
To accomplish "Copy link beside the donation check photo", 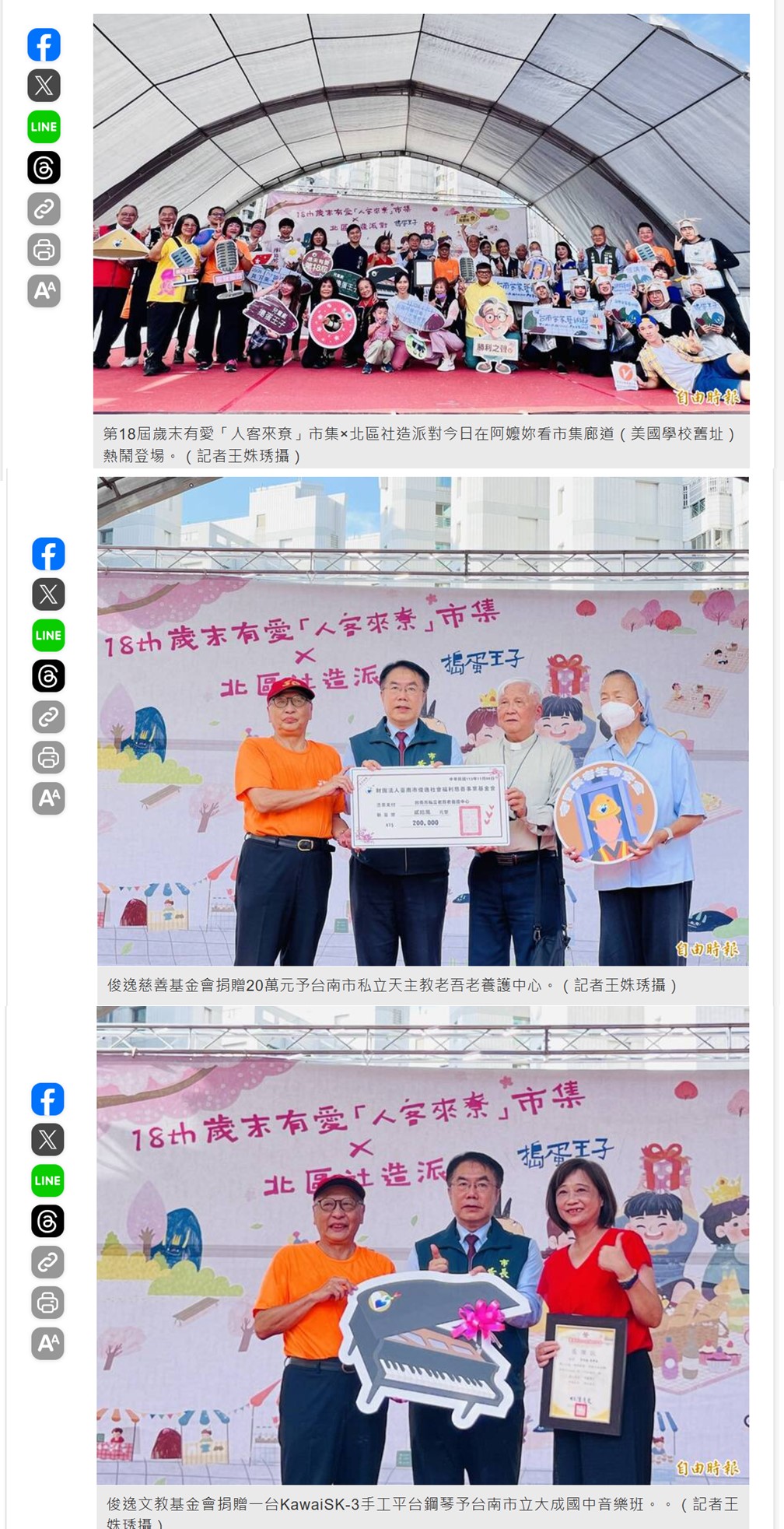I will 48,717.
